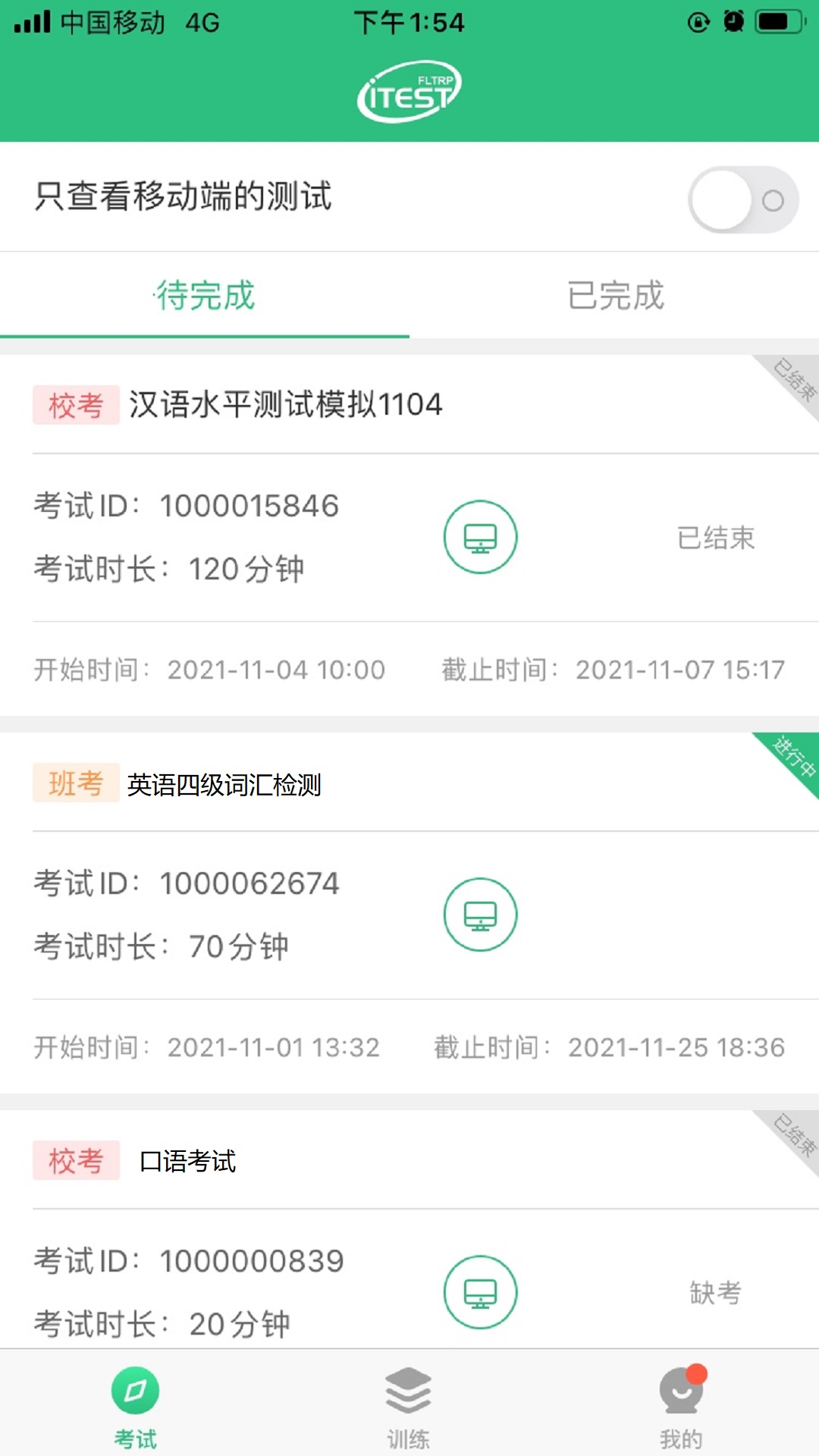Tap the orientation lock icon in status bar
Image resolution: width=819 pixels, height=1456 pixels.
[697, 23]
